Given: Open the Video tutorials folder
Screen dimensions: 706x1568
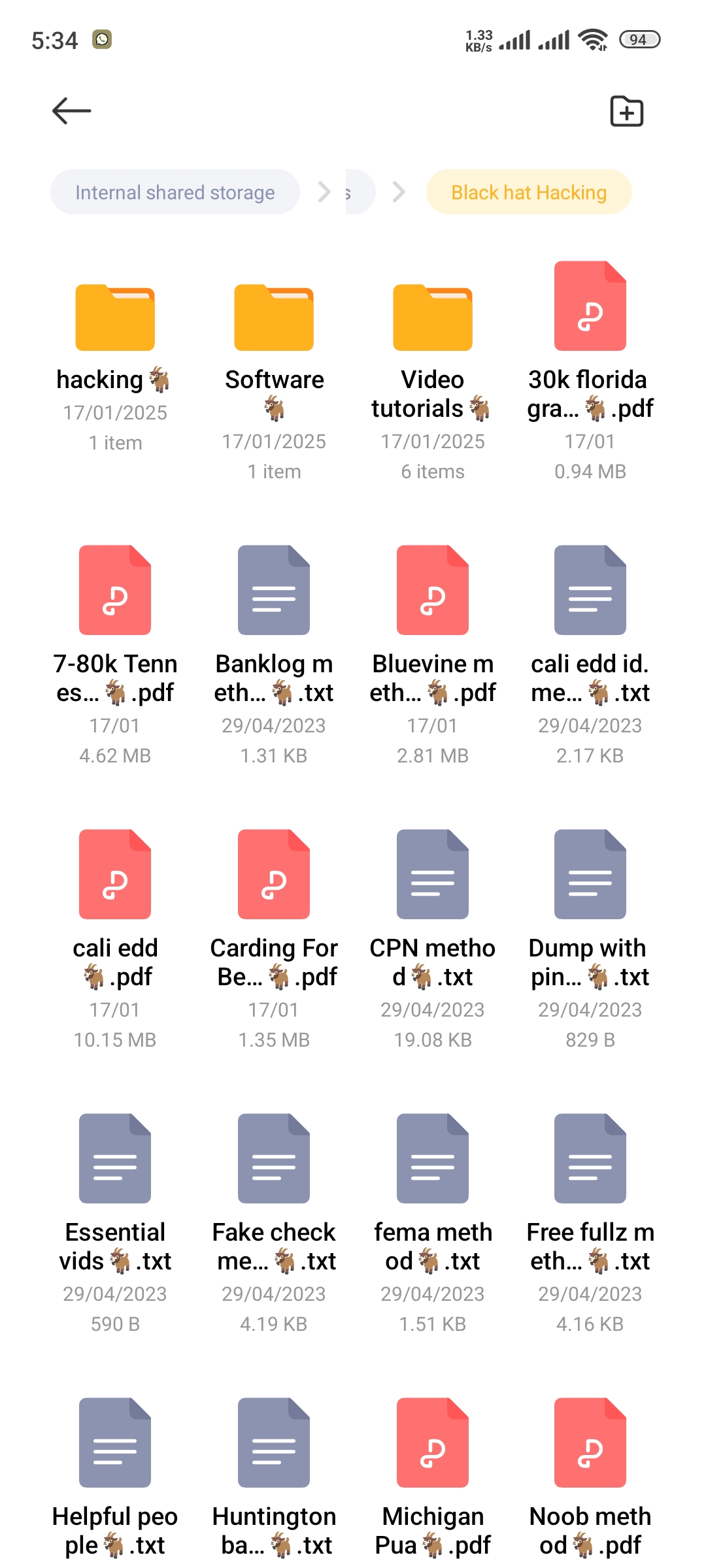Looking at the screenshot, I should 433,318.
